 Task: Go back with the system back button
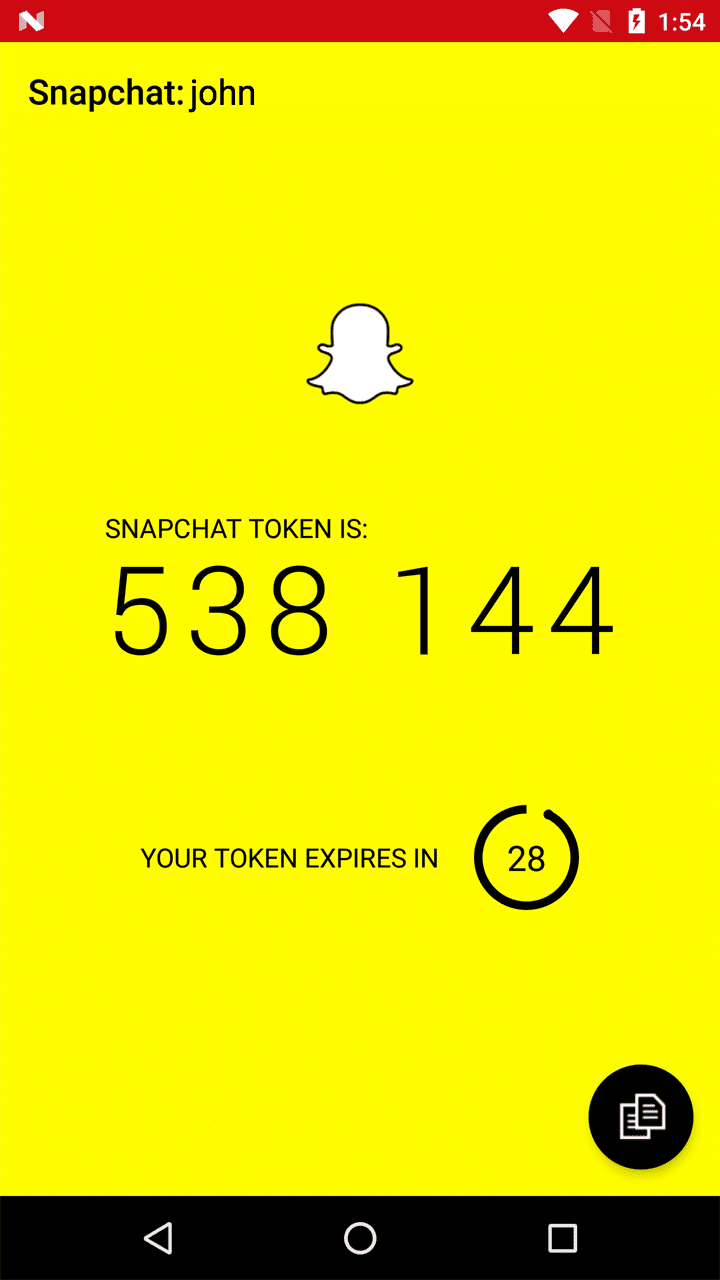[x=158, y=1238]
